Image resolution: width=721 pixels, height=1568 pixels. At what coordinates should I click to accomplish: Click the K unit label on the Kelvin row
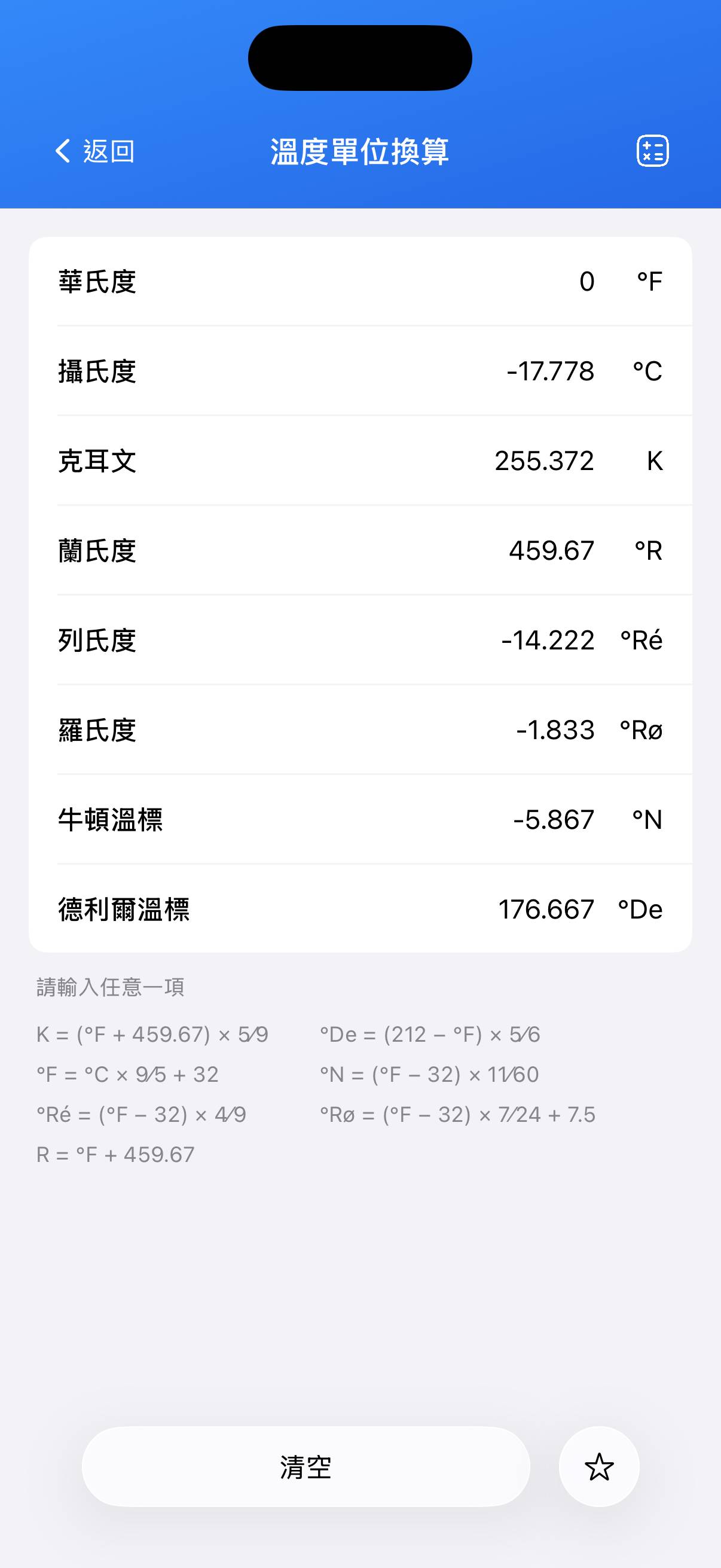point(656,461)
